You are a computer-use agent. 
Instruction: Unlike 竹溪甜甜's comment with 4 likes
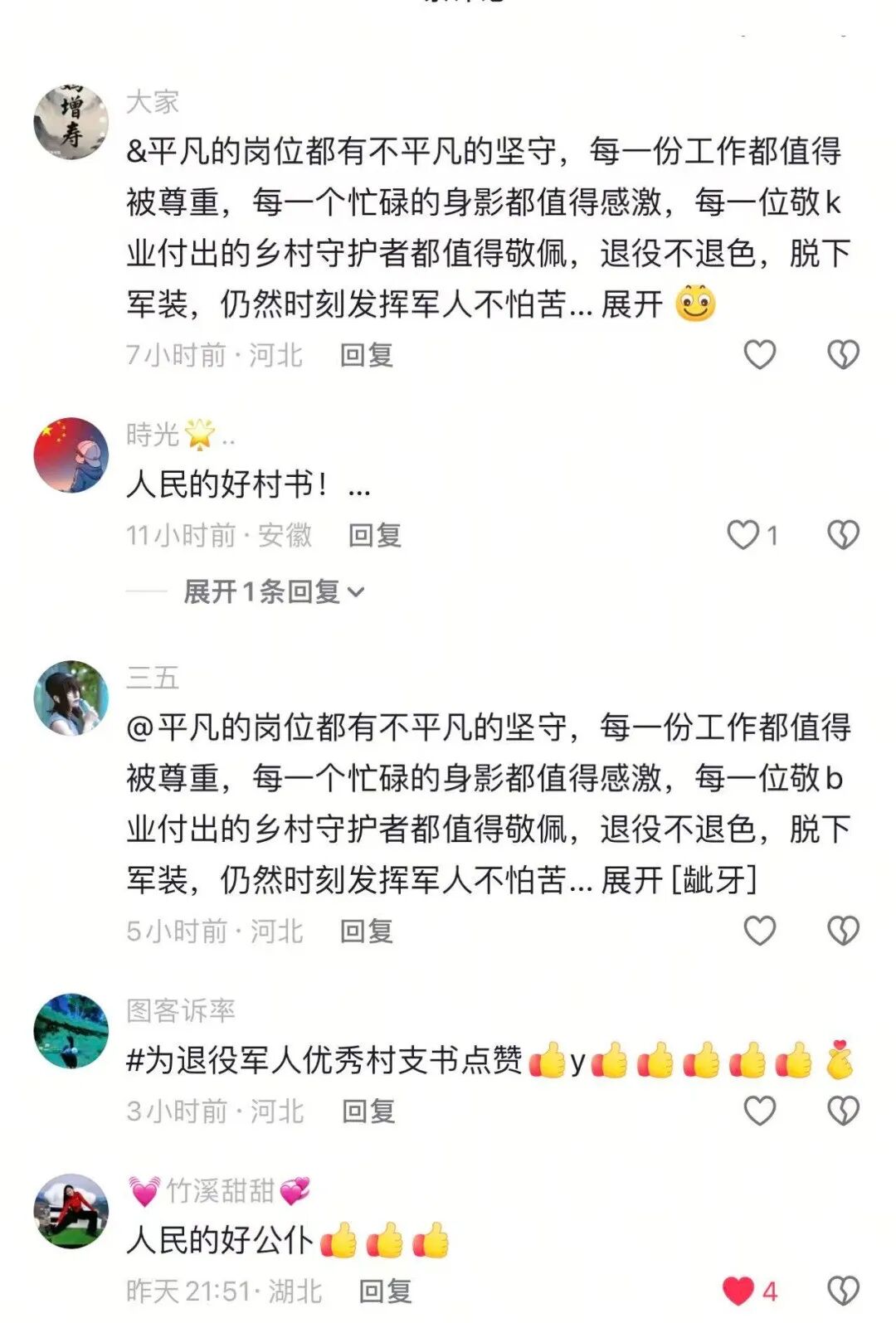tap(738, 1291)
